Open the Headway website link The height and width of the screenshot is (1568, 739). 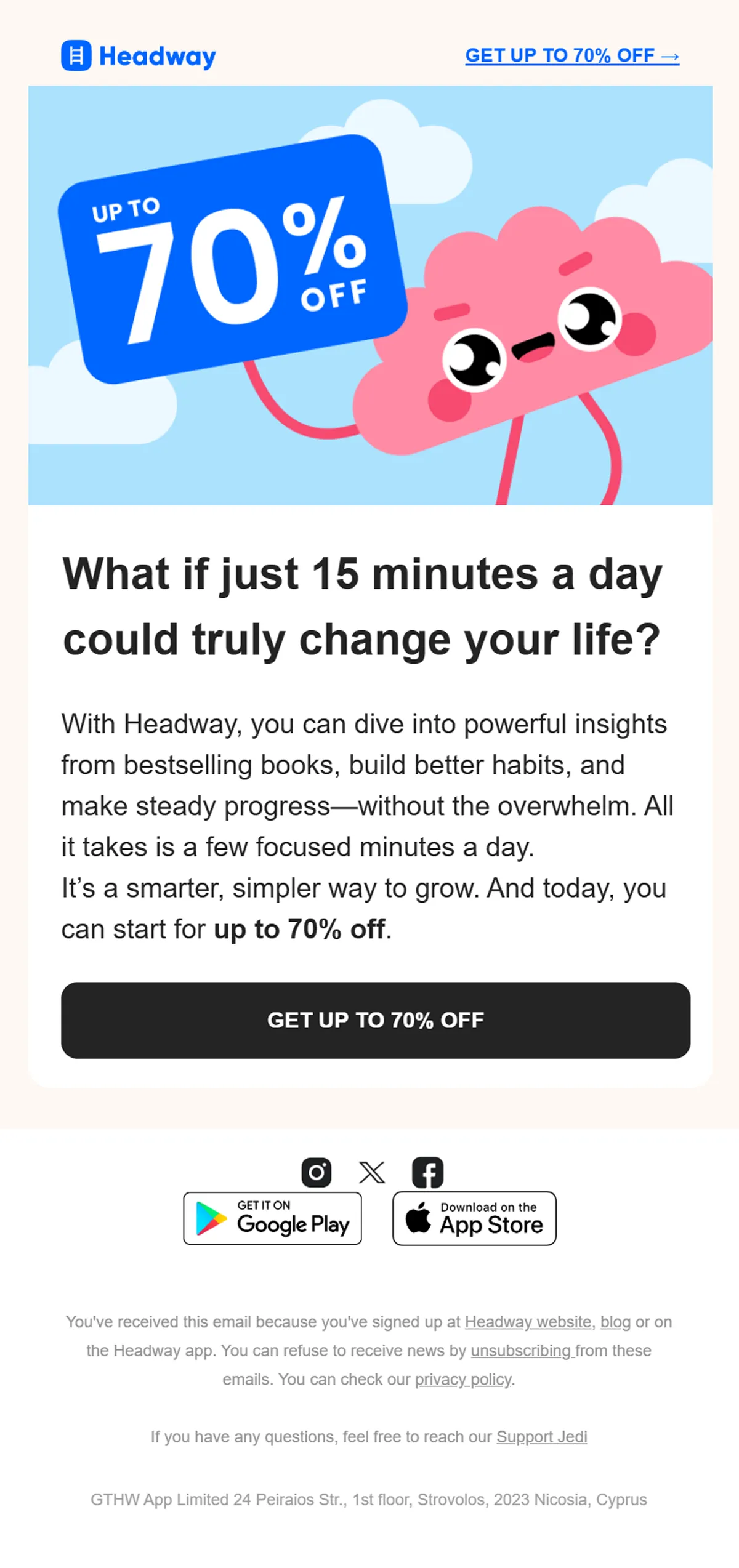coord(528,1322)
